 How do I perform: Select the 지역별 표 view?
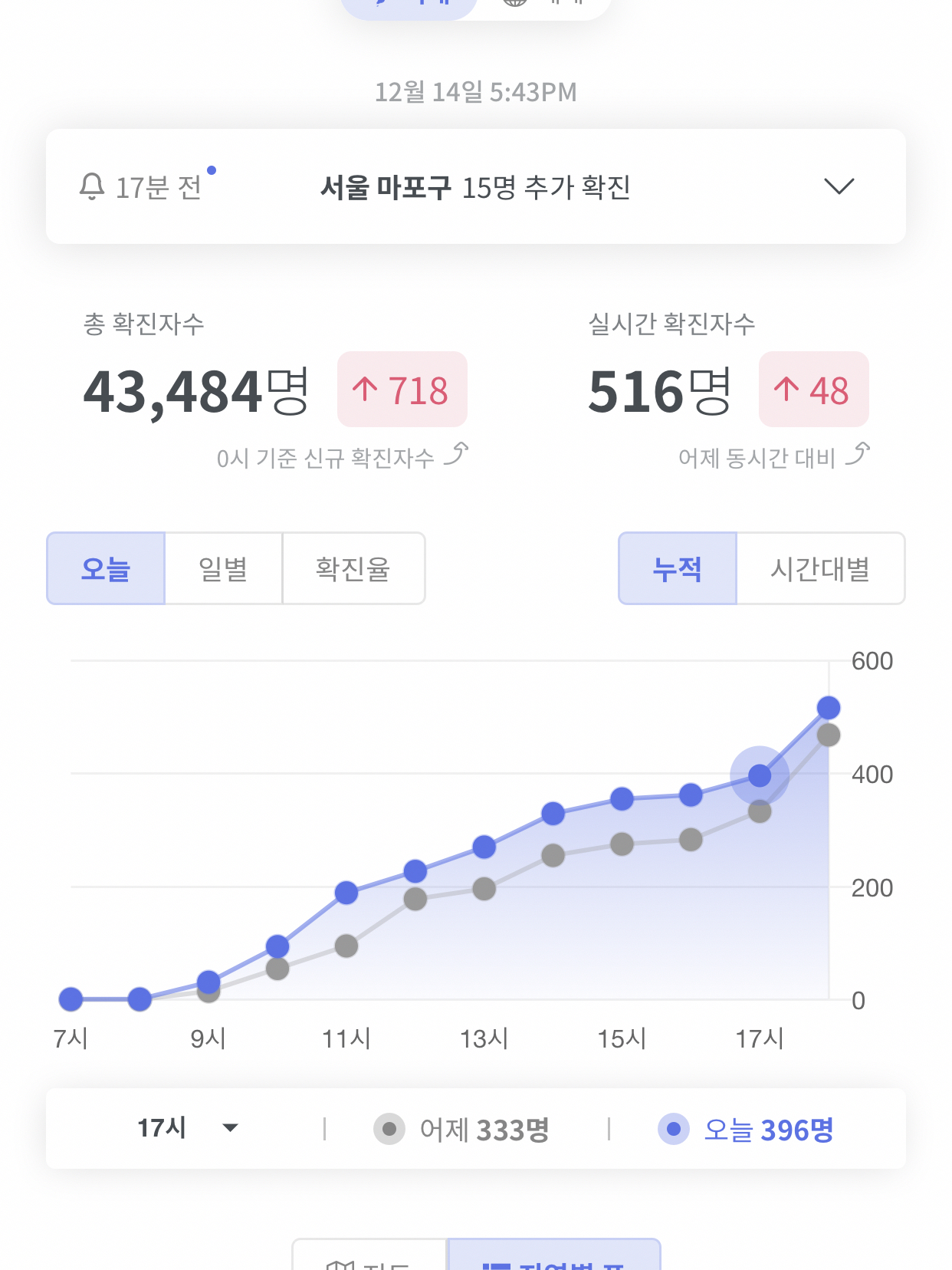point(553,1258)
